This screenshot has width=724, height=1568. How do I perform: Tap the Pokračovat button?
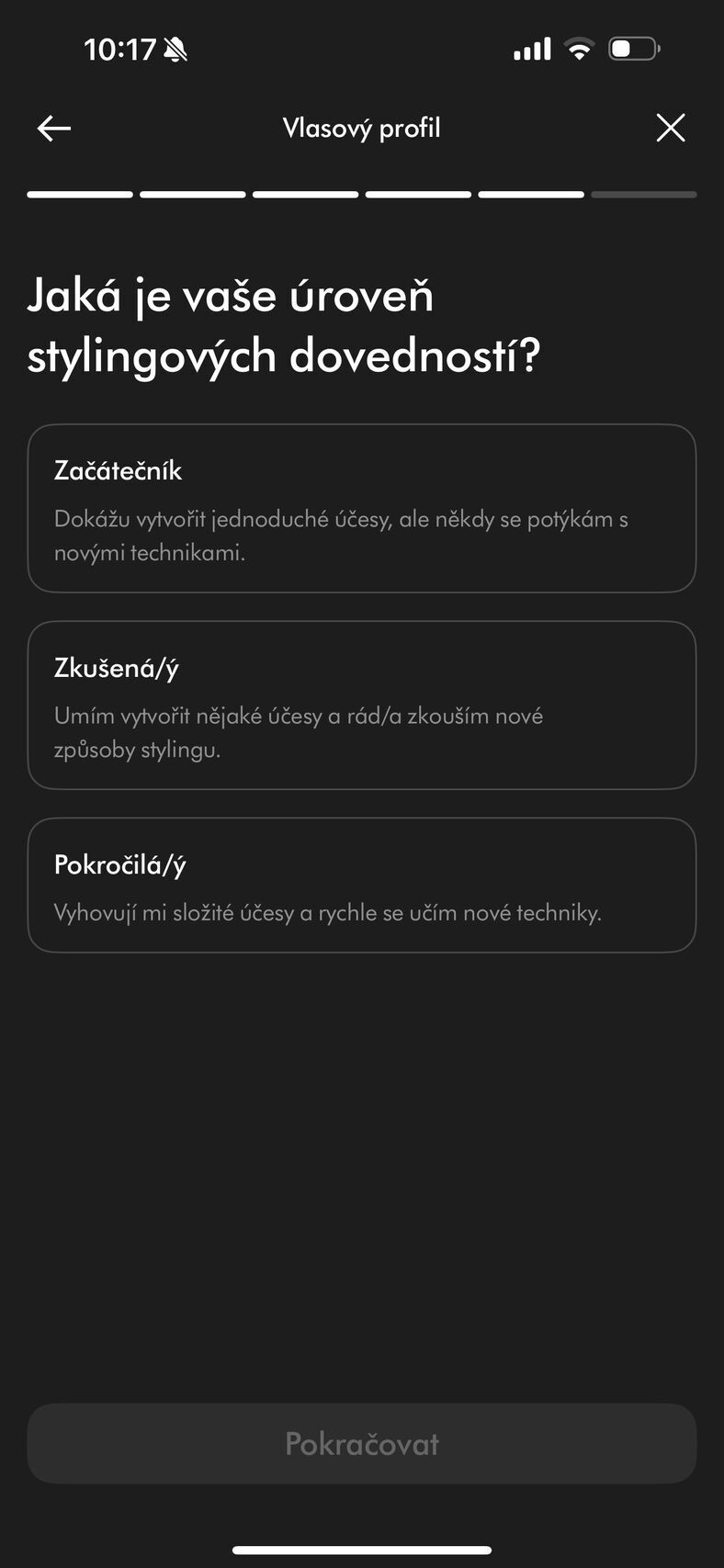(x=361, y=1443)
